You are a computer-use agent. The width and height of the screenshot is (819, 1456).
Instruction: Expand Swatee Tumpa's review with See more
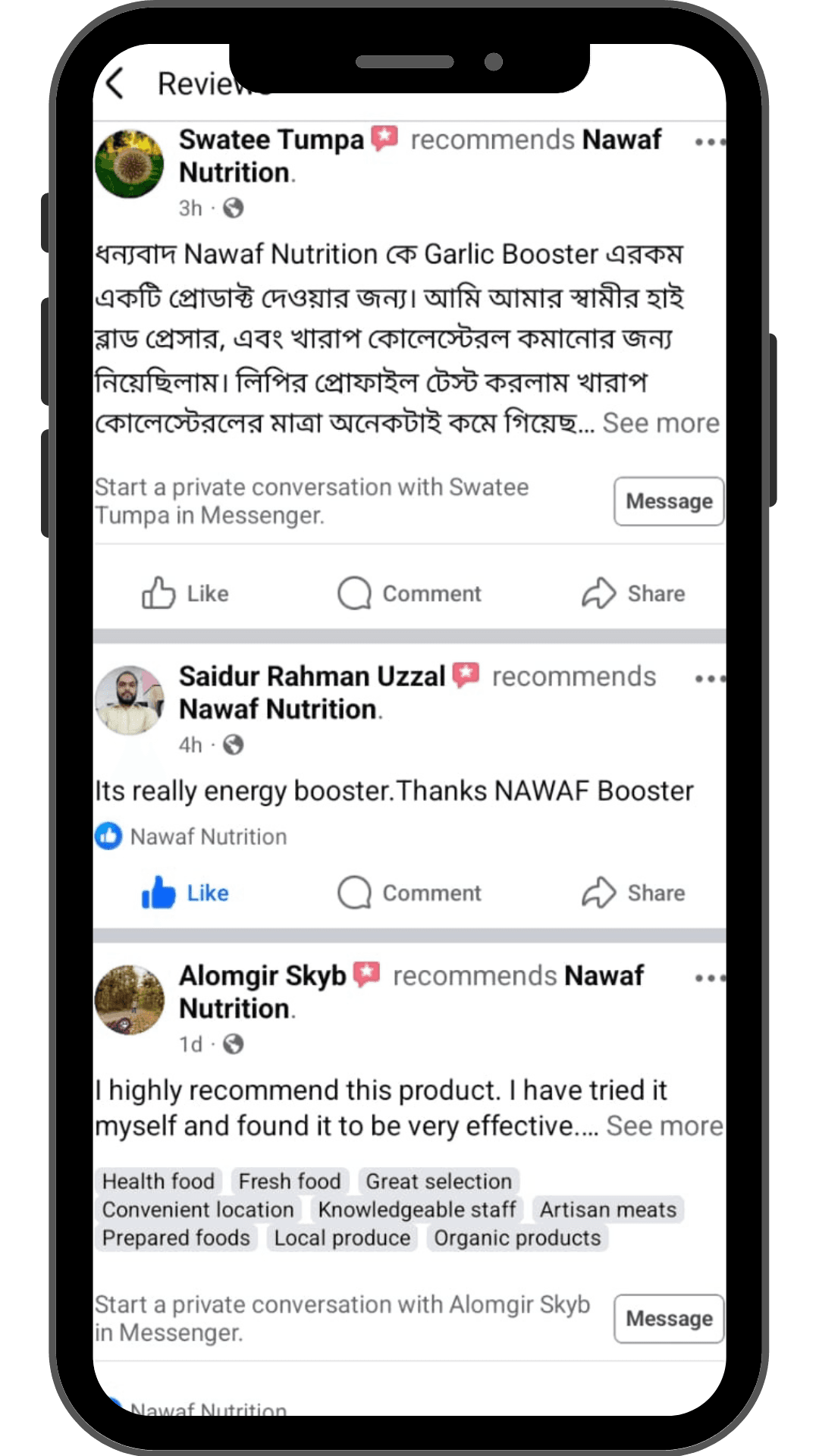click(661, 423)
